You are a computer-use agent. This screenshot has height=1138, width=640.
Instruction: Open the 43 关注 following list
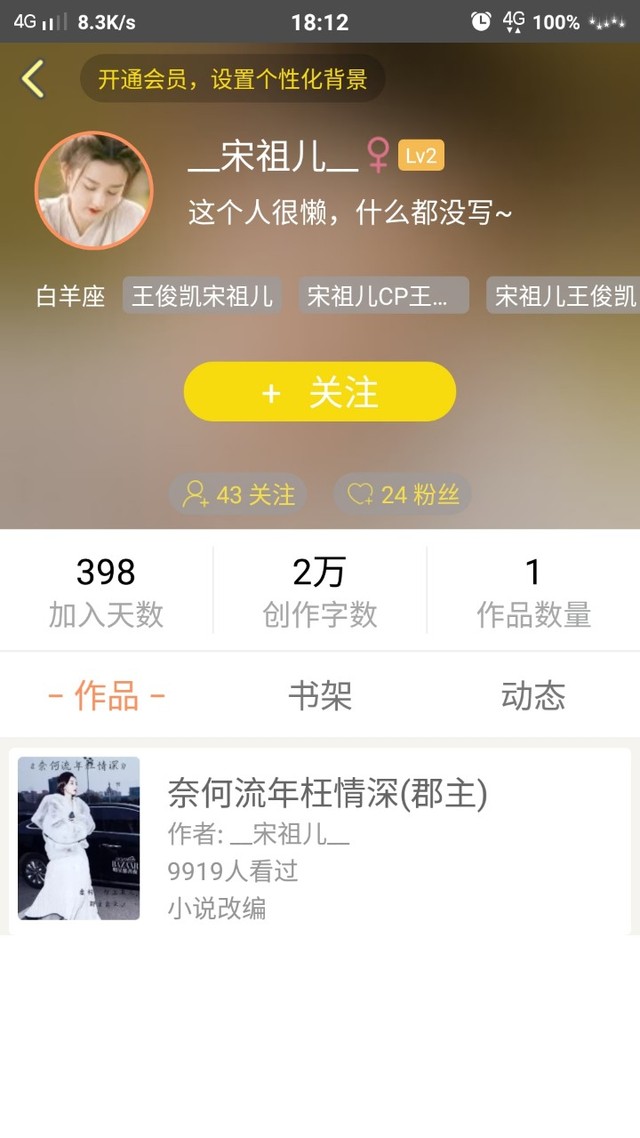point(238,494)
